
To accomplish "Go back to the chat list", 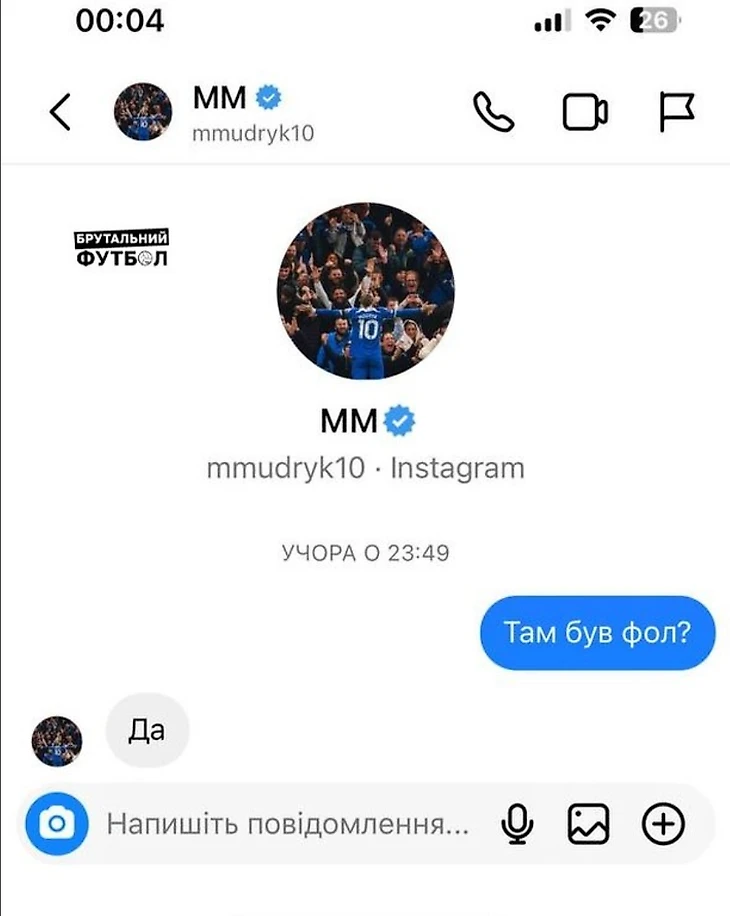I will click(60, 112).
